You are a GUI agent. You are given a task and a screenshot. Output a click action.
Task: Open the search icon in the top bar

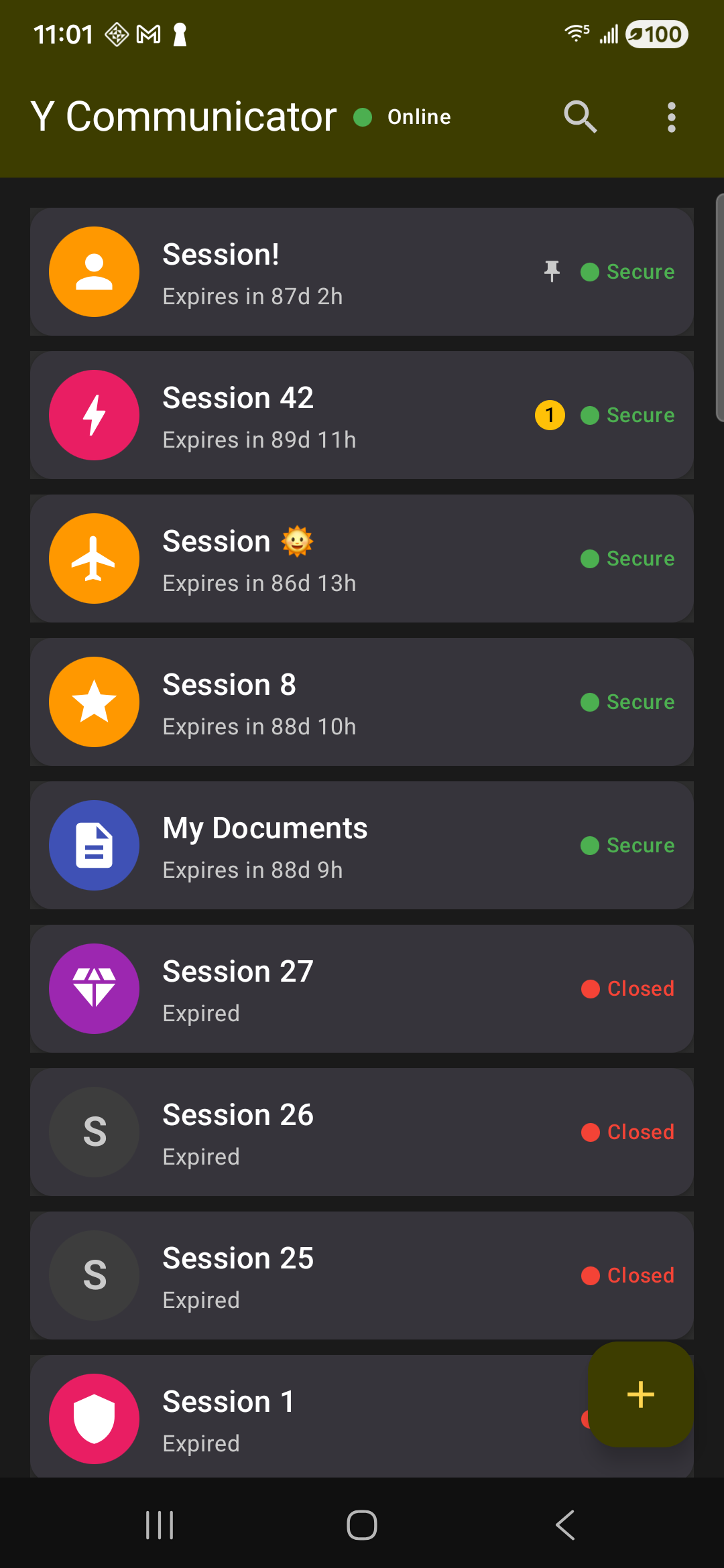point(580,116)
